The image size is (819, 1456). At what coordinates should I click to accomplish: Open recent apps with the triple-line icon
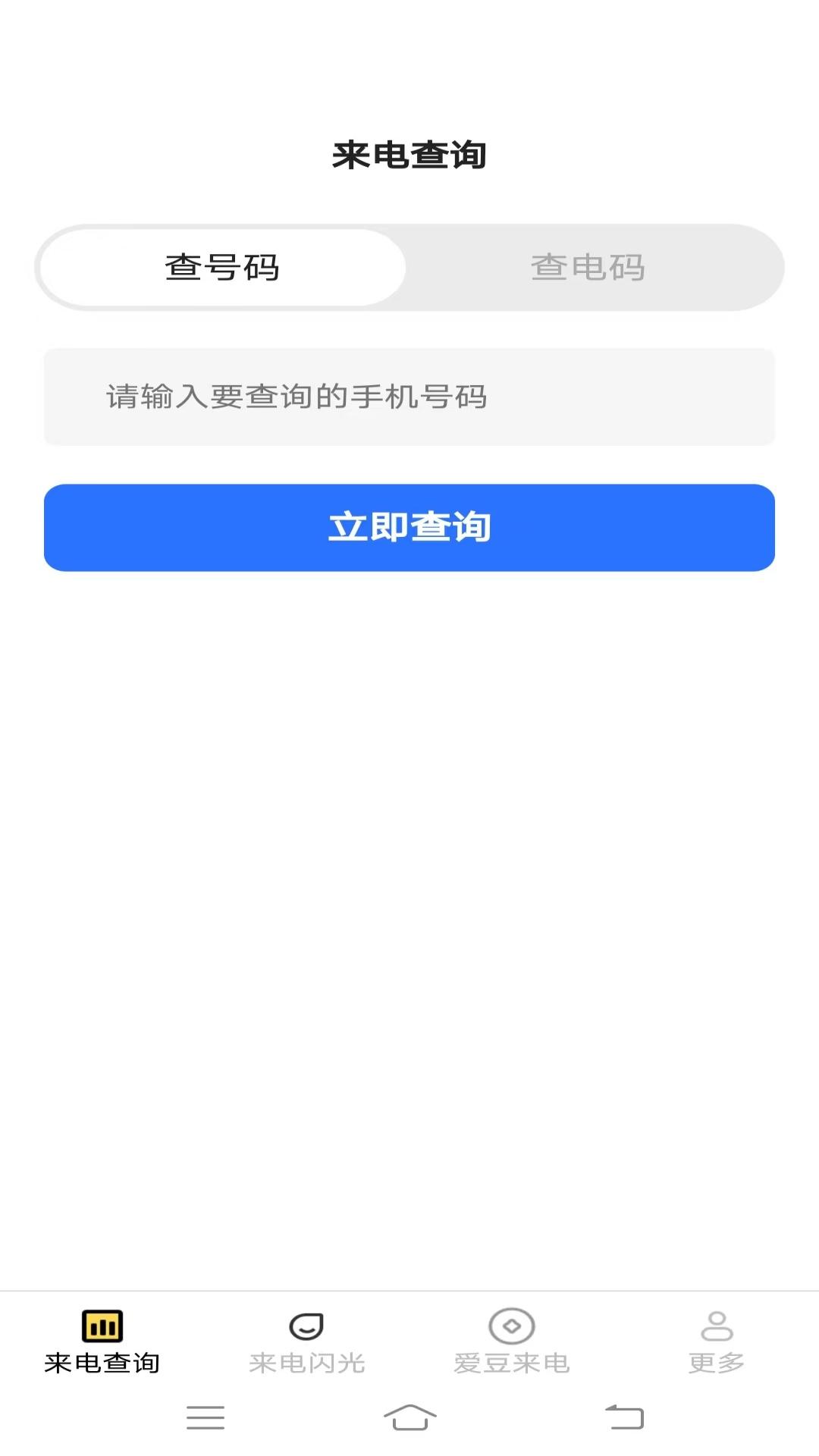[x=205, y=1417]
